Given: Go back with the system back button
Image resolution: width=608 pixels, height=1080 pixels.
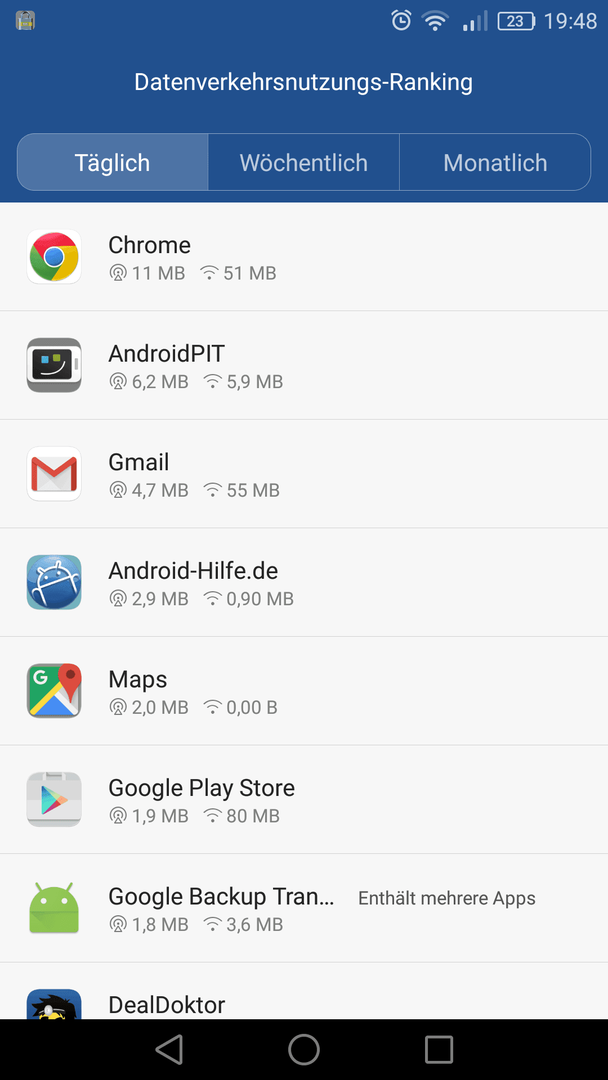Looking at the screenshot, I should coord(169,1050).
